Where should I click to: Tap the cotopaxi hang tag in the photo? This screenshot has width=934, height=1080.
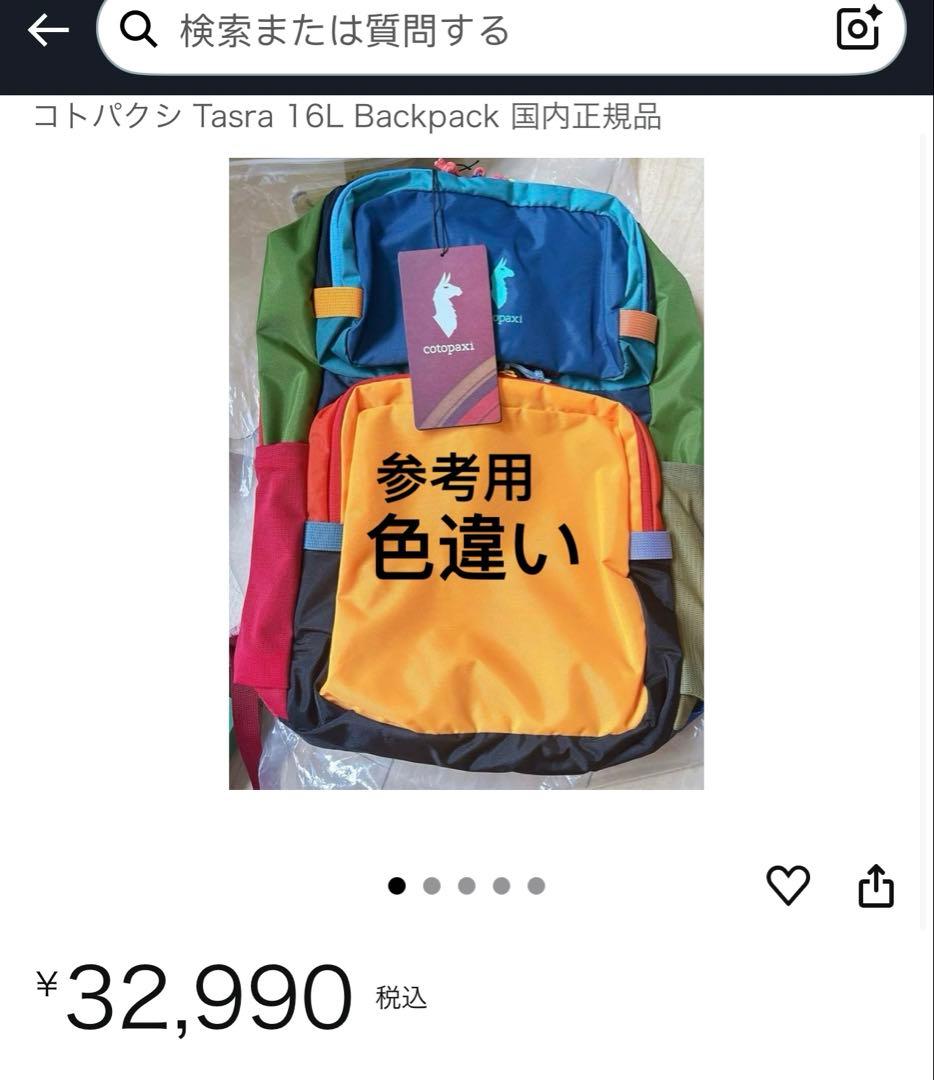pos(447,340)
